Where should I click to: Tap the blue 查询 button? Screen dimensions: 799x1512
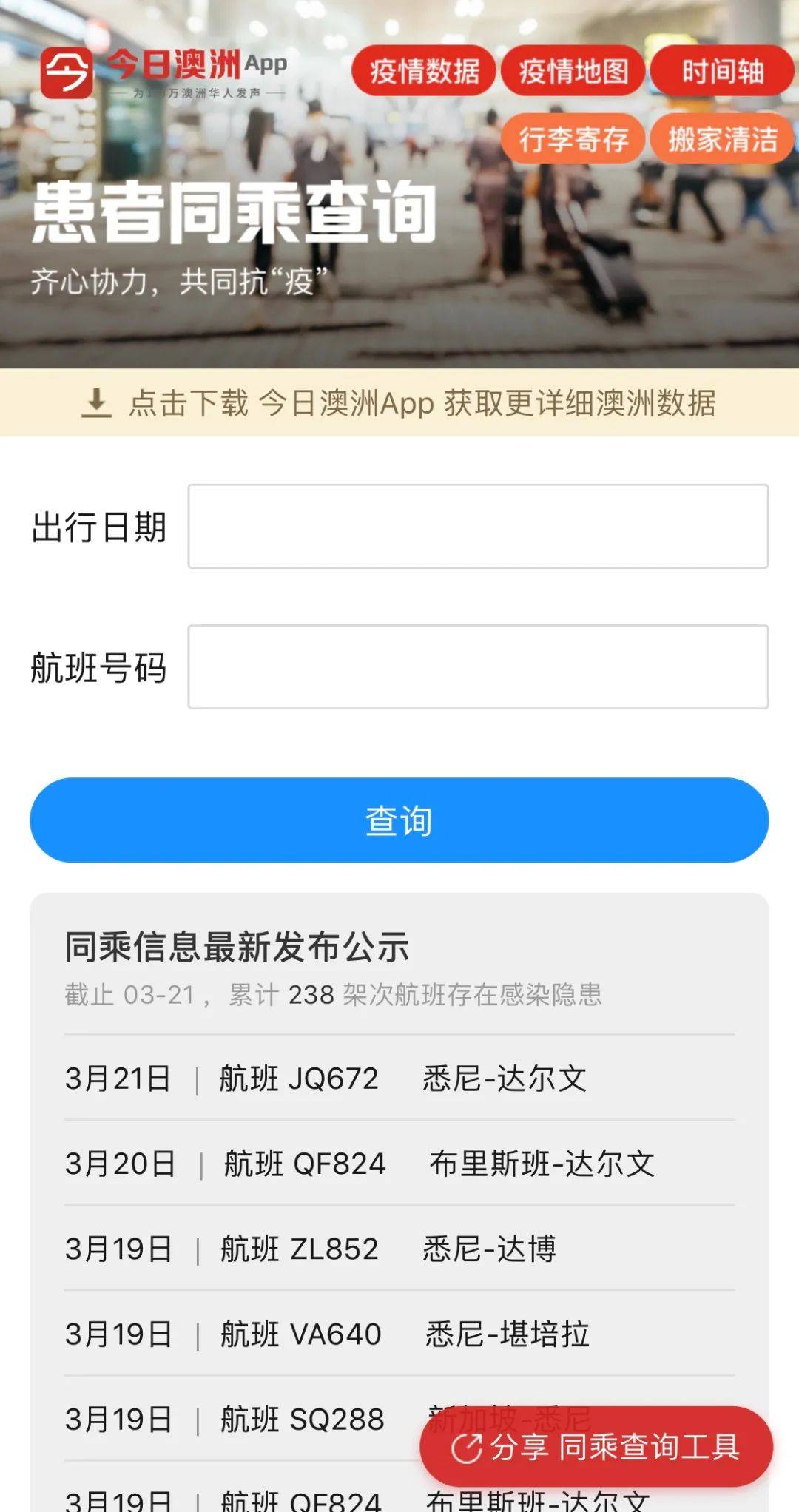(x=399, y=820)
